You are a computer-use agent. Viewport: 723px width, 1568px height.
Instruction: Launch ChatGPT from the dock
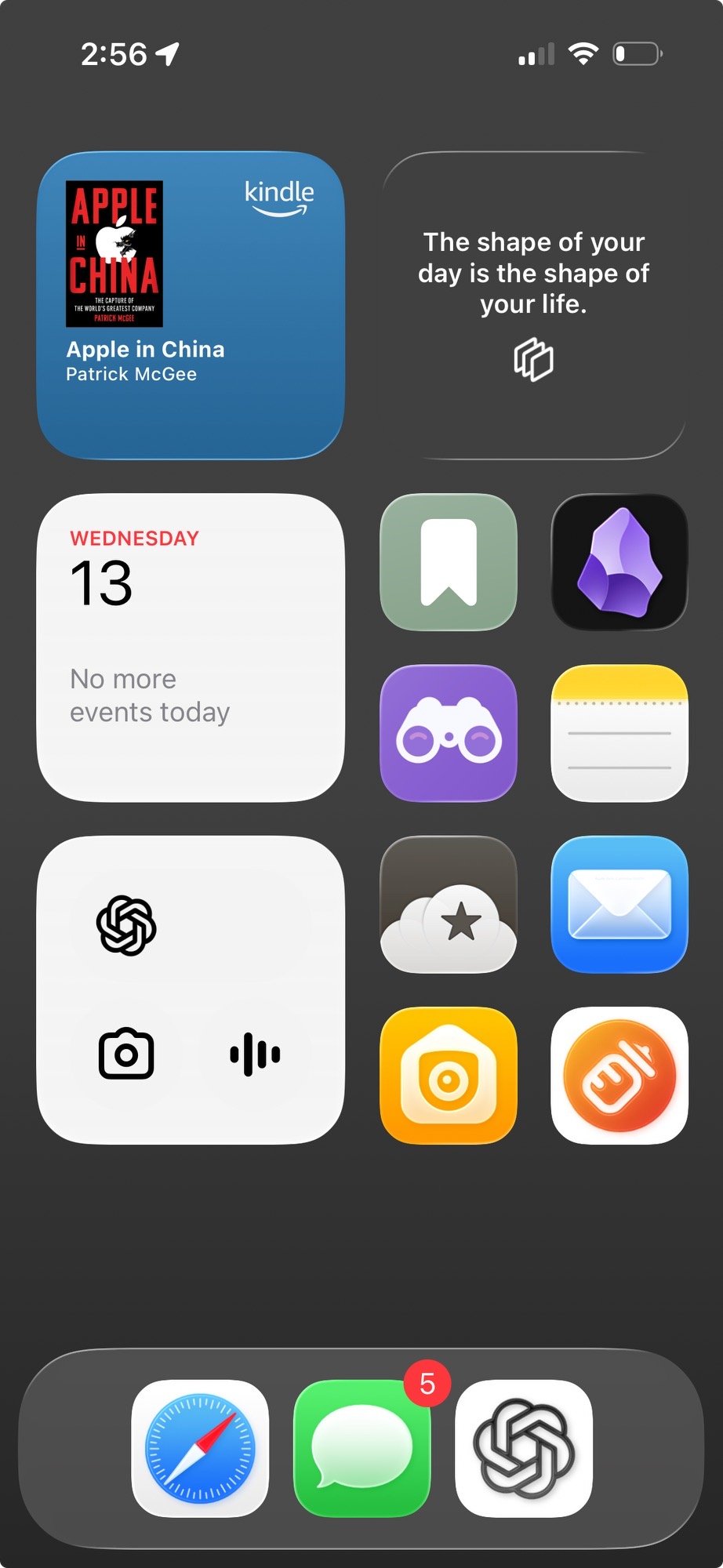(524, 1448)
